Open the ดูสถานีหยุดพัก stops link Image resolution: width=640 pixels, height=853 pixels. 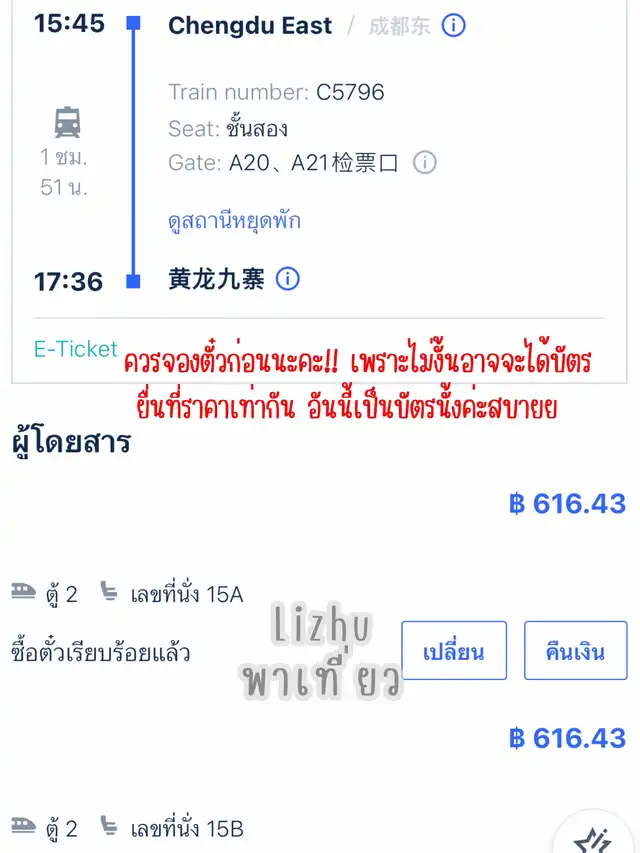[x=234, y=221]
